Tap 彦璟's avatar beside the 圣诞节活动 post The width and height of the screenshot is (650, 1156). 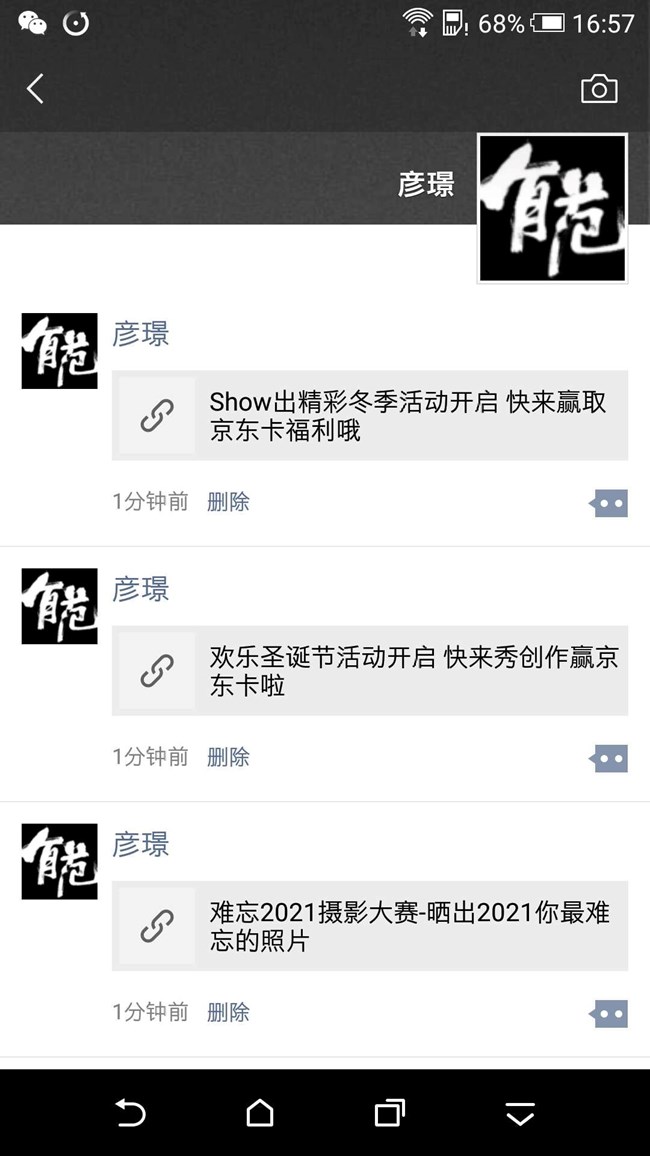click(x=60, y=606)
